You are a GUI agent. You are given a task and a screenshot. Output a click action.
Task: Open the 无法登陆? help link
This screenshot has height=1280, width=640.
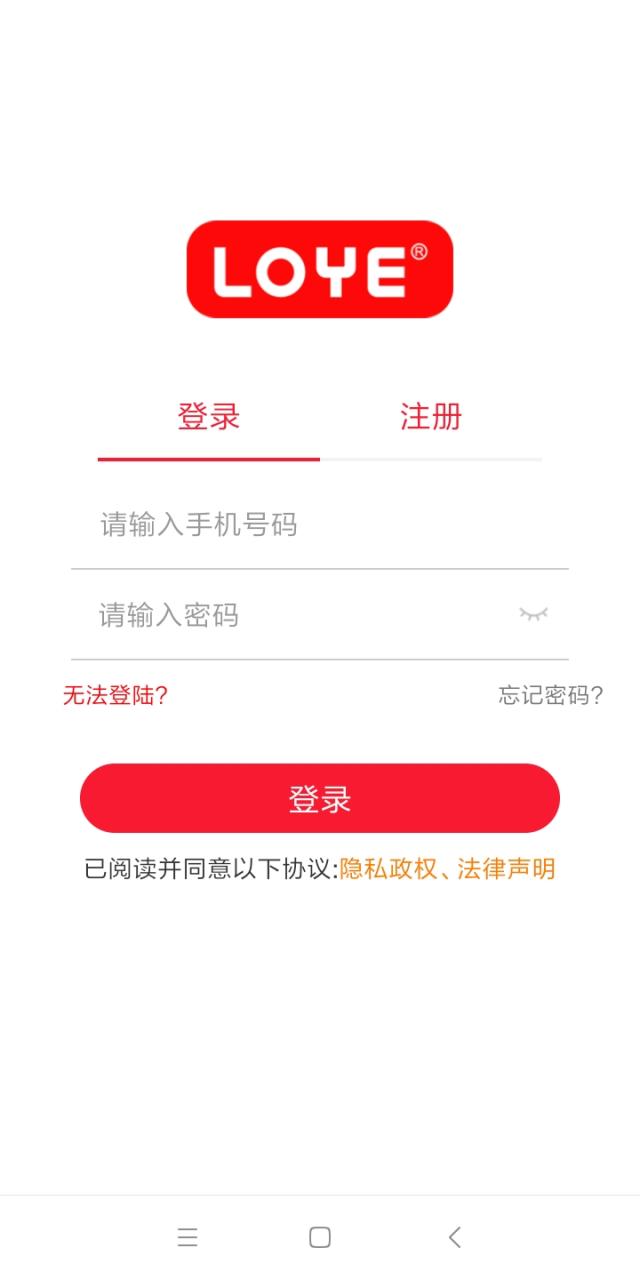coord(115,696)
